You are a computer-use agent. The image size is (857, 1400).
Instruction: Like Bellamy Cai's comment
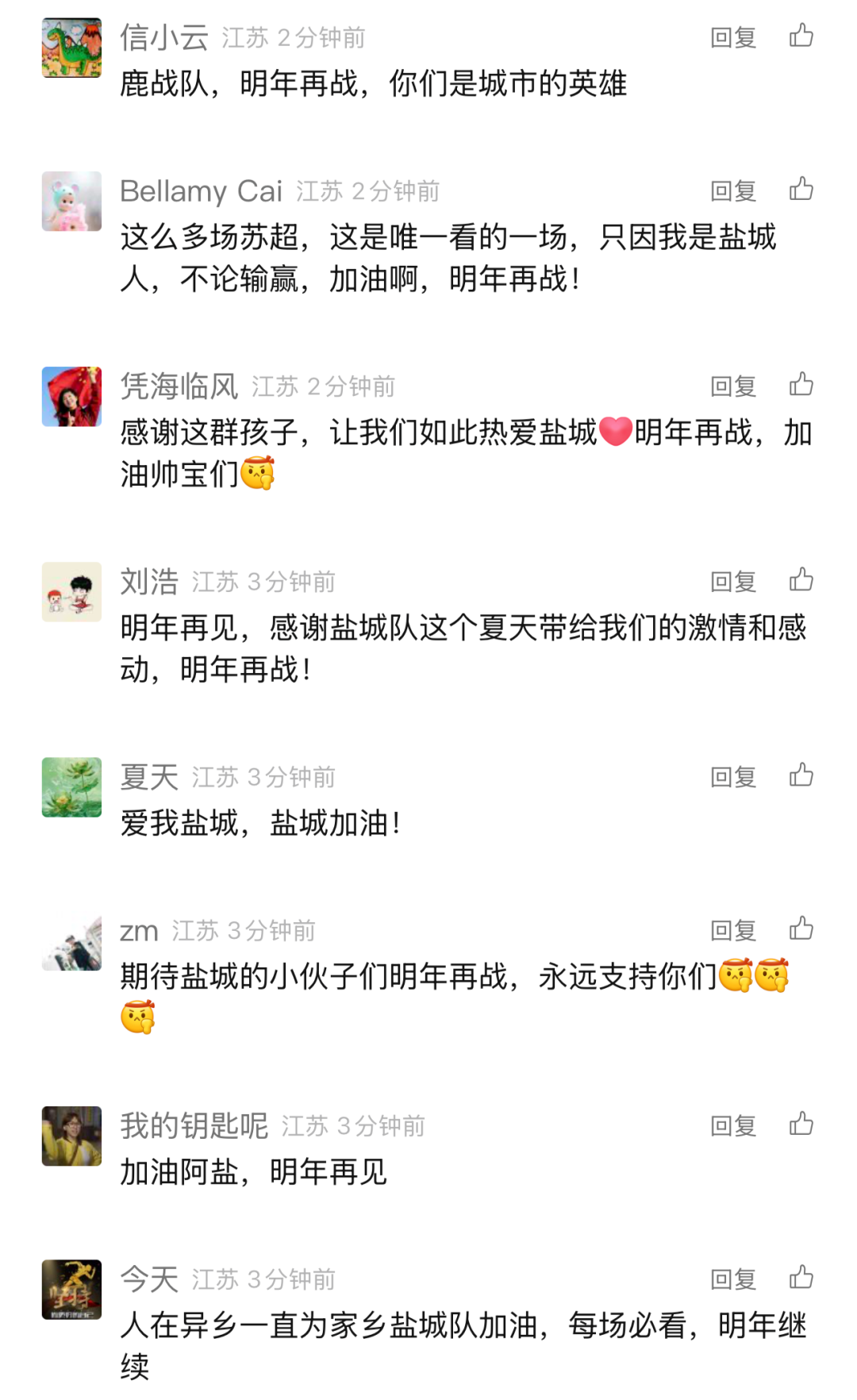pos(801,189)
